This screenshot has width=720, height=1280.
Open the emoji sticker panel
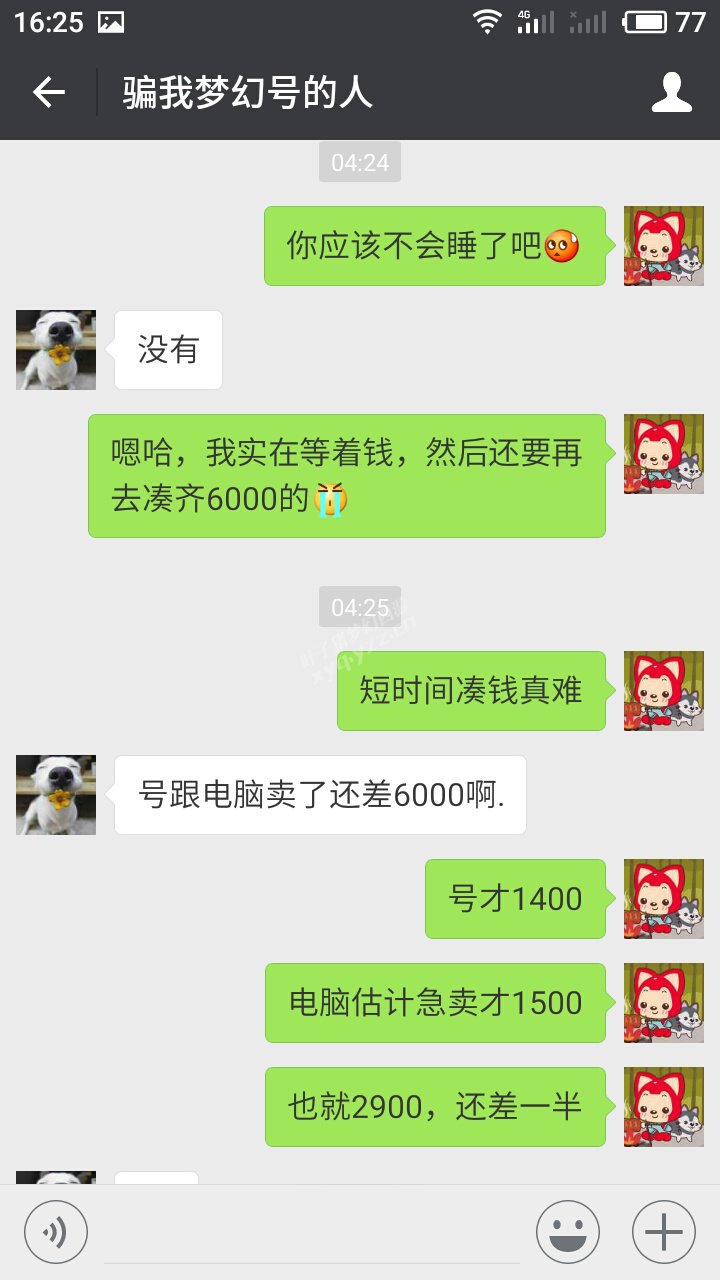pos(568,1232)
